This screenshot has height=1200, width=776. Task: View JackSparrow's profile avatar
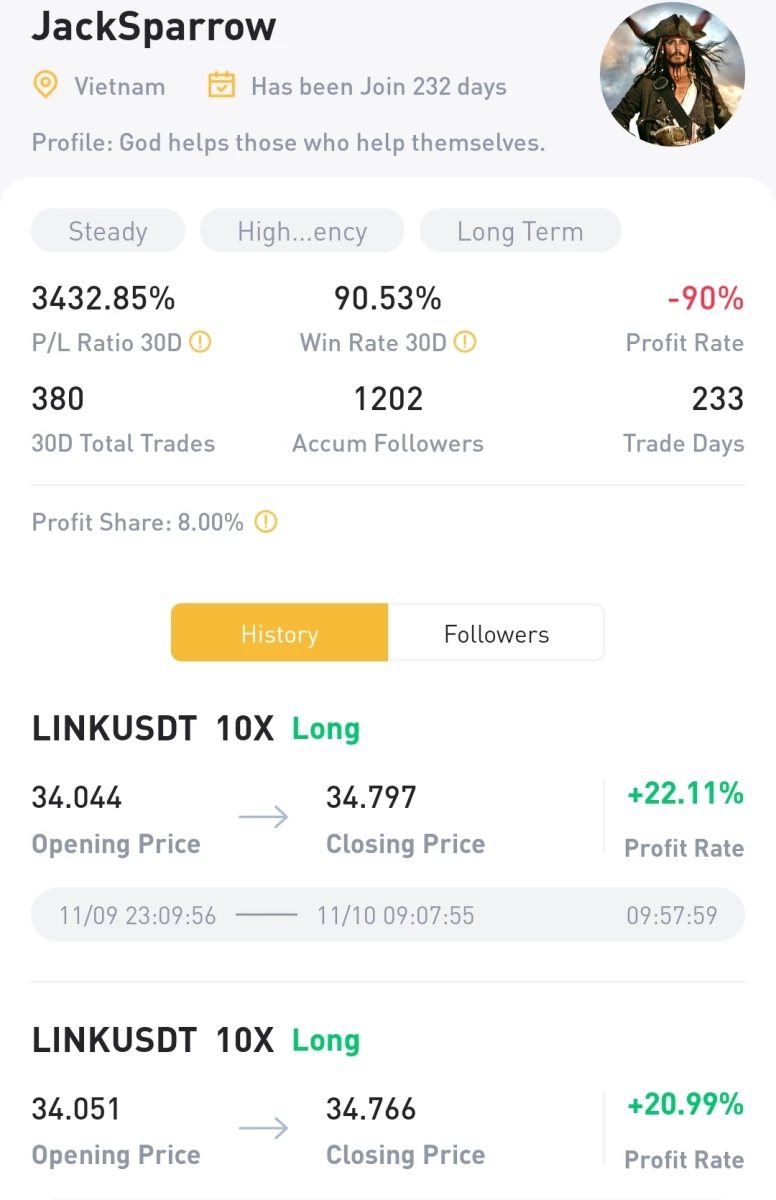coord(672,76)
